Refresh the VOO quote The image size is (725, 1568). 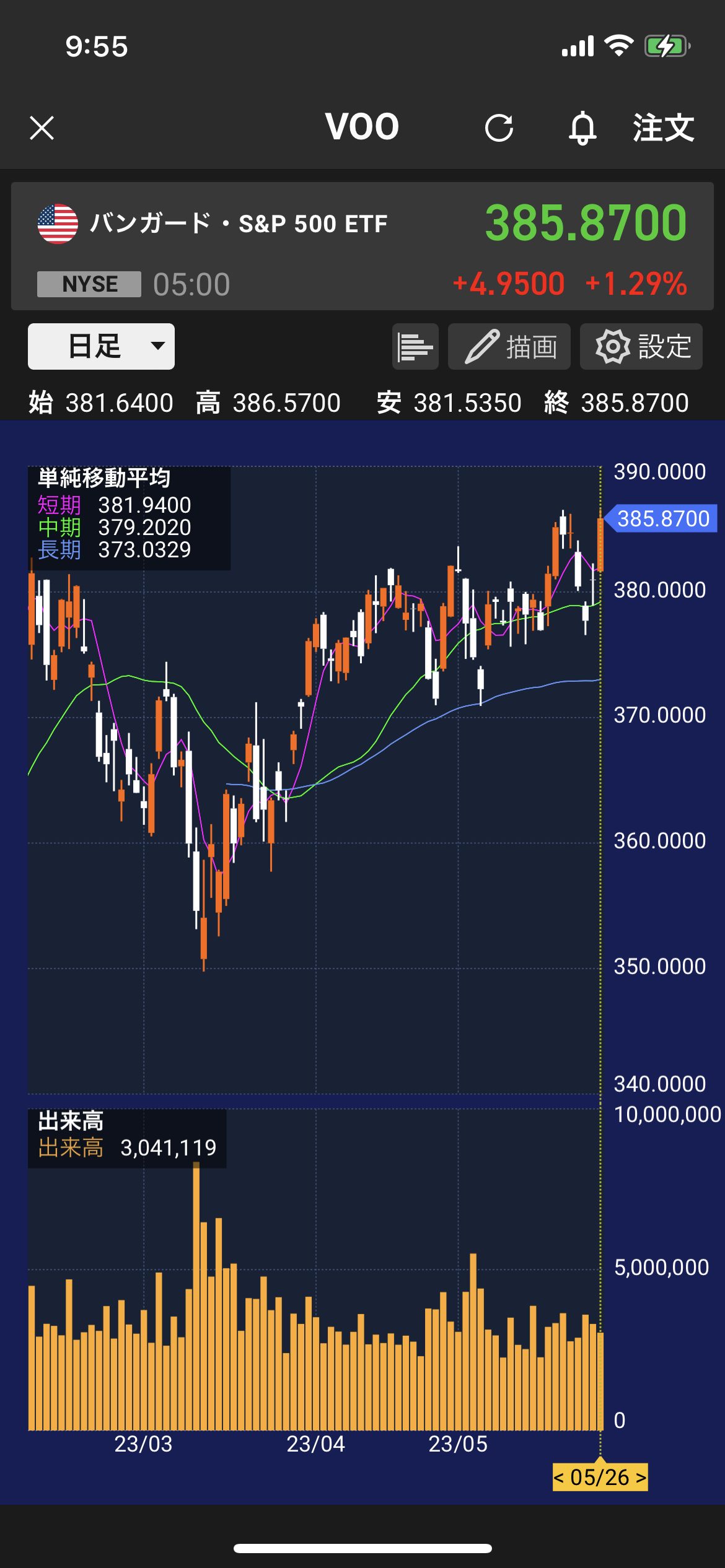(499, 128)
